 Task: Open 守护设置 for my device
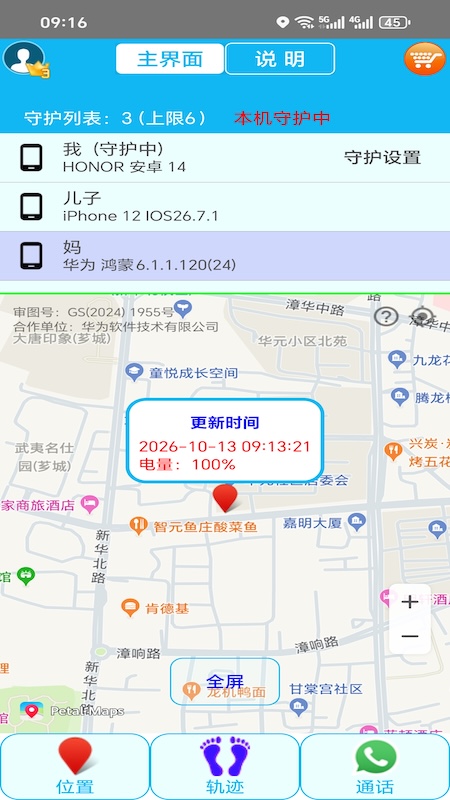pos(383,158)
